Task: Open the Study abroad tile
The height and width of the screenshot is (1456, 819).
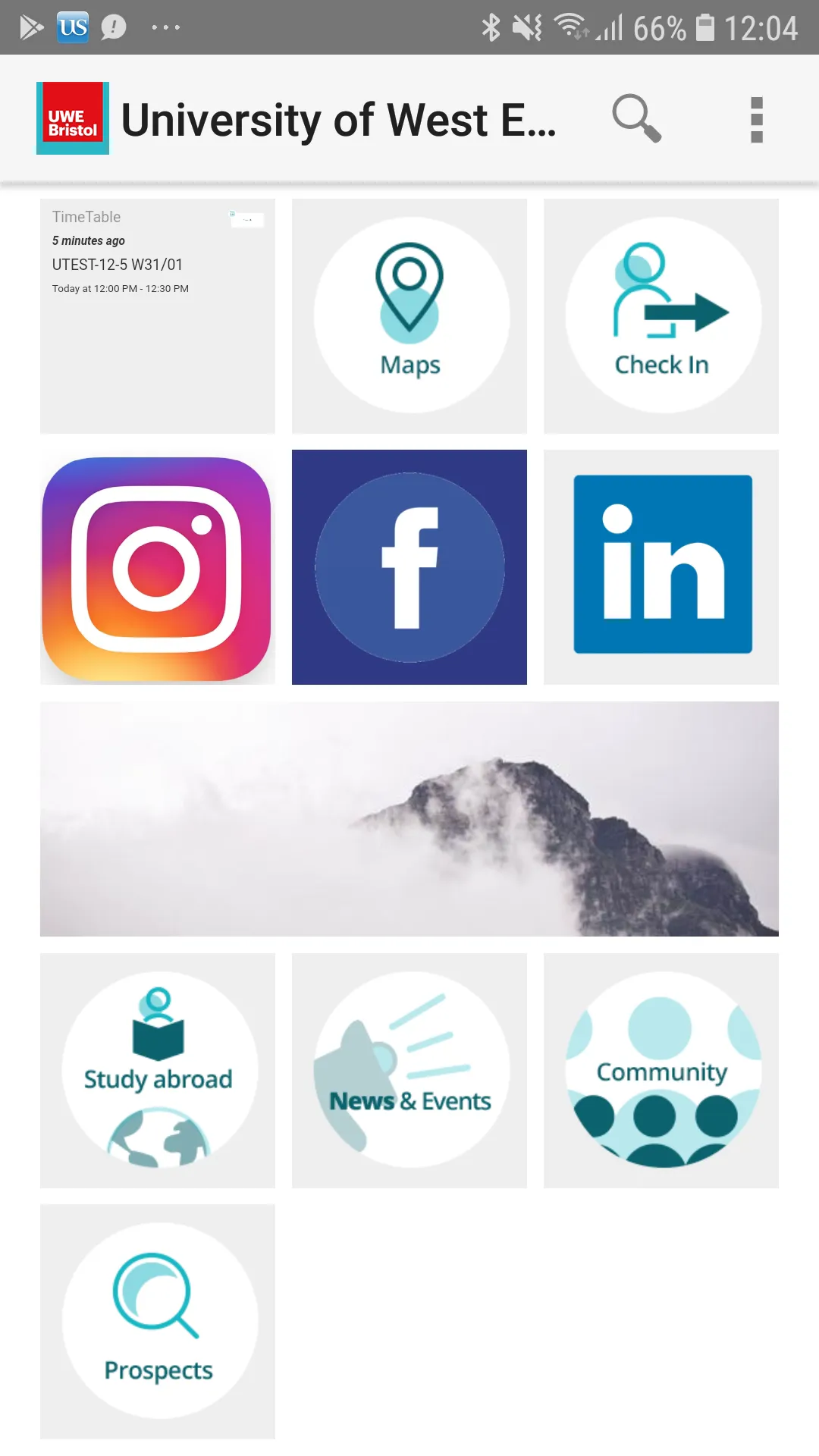Action: point(158,1070)
